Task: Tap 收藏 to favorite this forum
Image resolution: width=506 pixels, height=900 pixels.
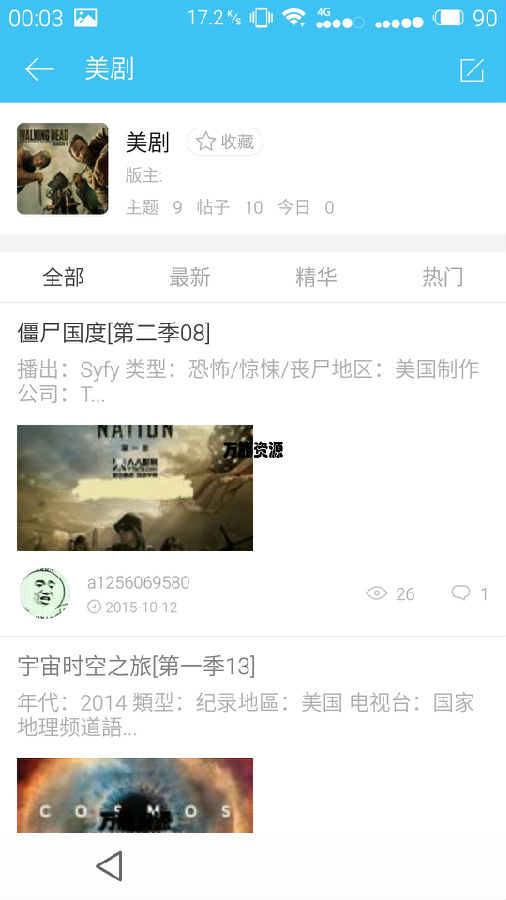Action: pyautogui.click(x=225, y=142)
